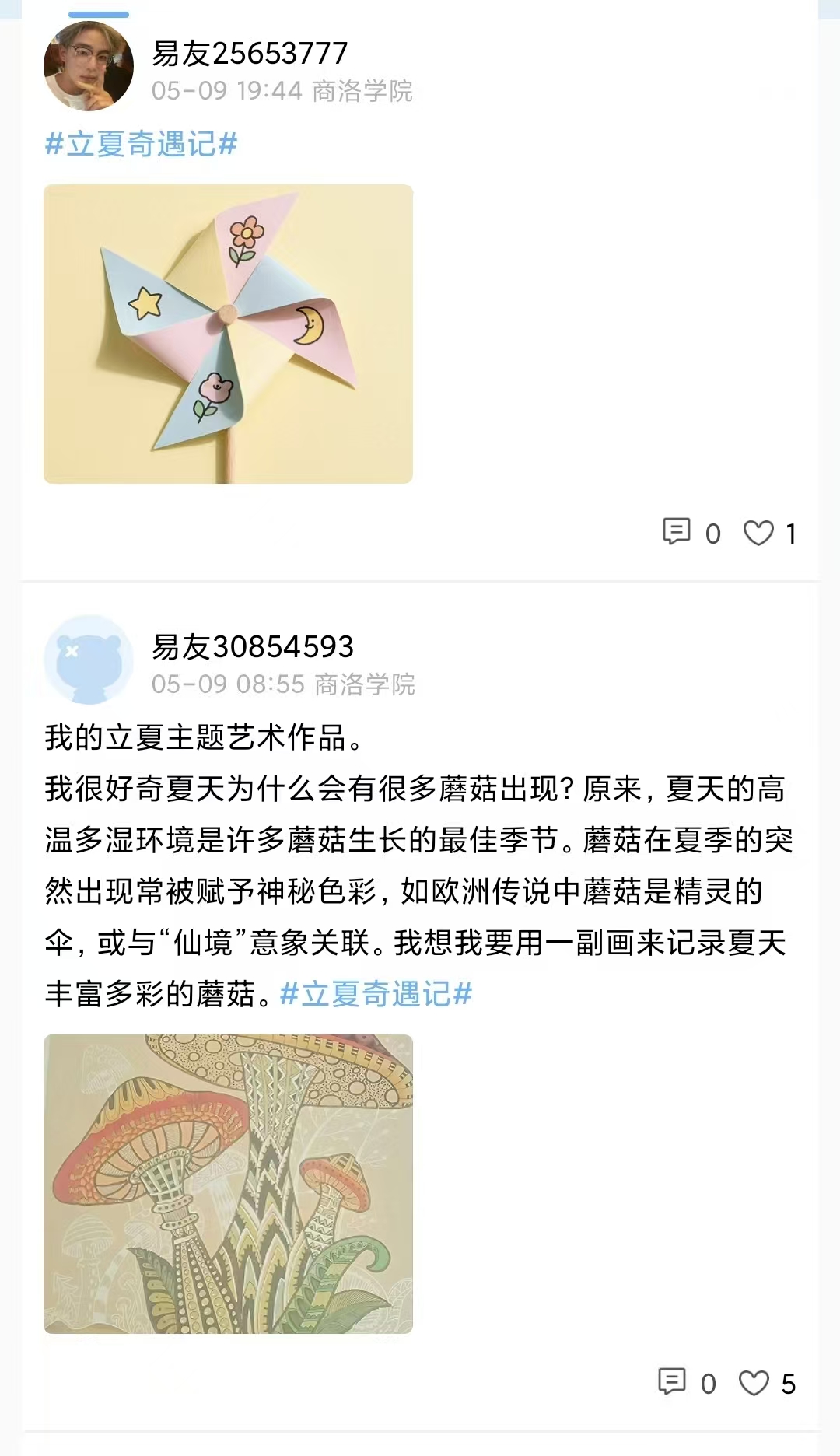Open the profile avatar of 易友25653777

pos(88,67)
